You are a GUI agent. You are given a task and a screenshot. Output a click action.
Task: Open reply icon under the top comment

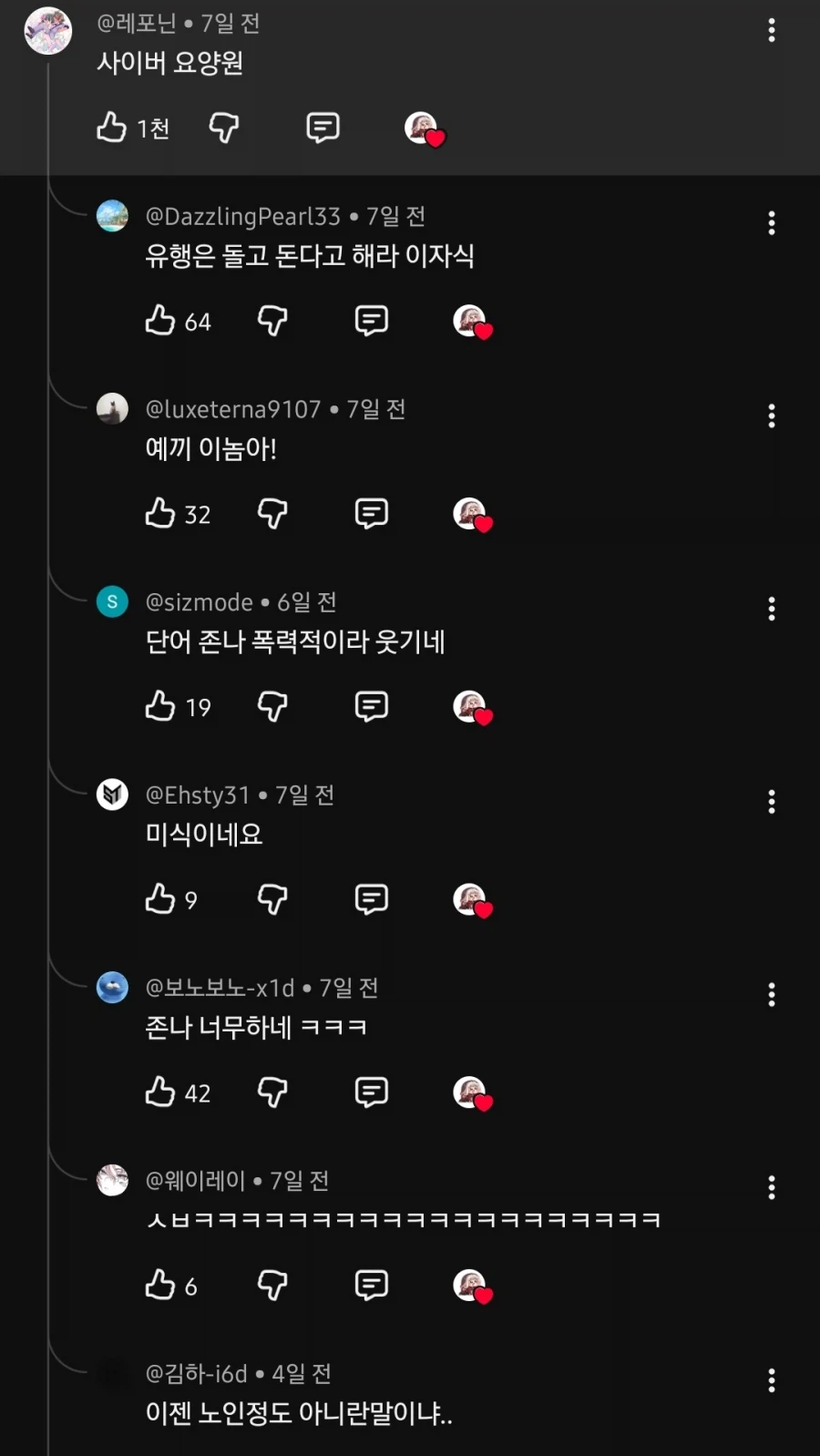(321, 128)
